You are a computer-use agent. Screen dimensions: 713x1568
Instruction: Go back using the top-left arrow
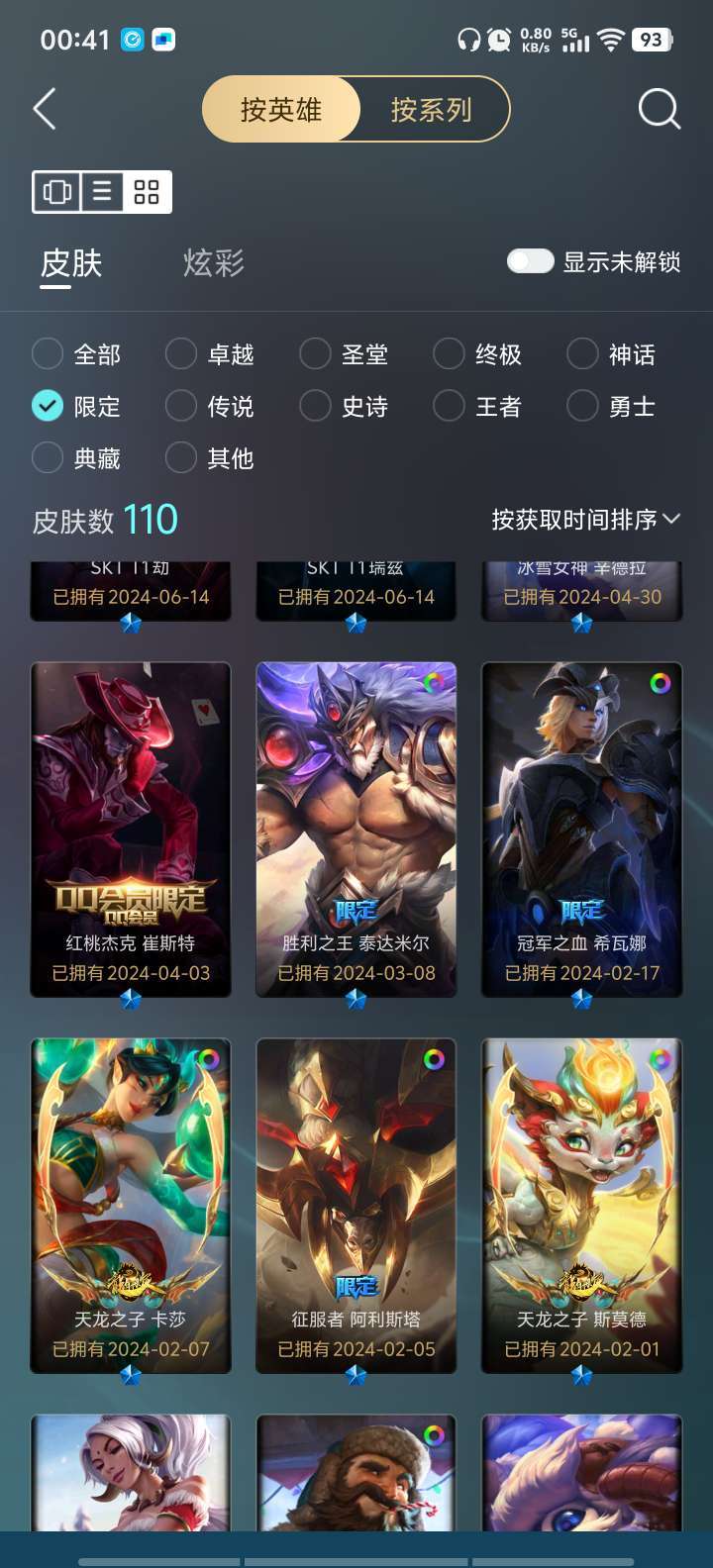click(x=45, y=109)
